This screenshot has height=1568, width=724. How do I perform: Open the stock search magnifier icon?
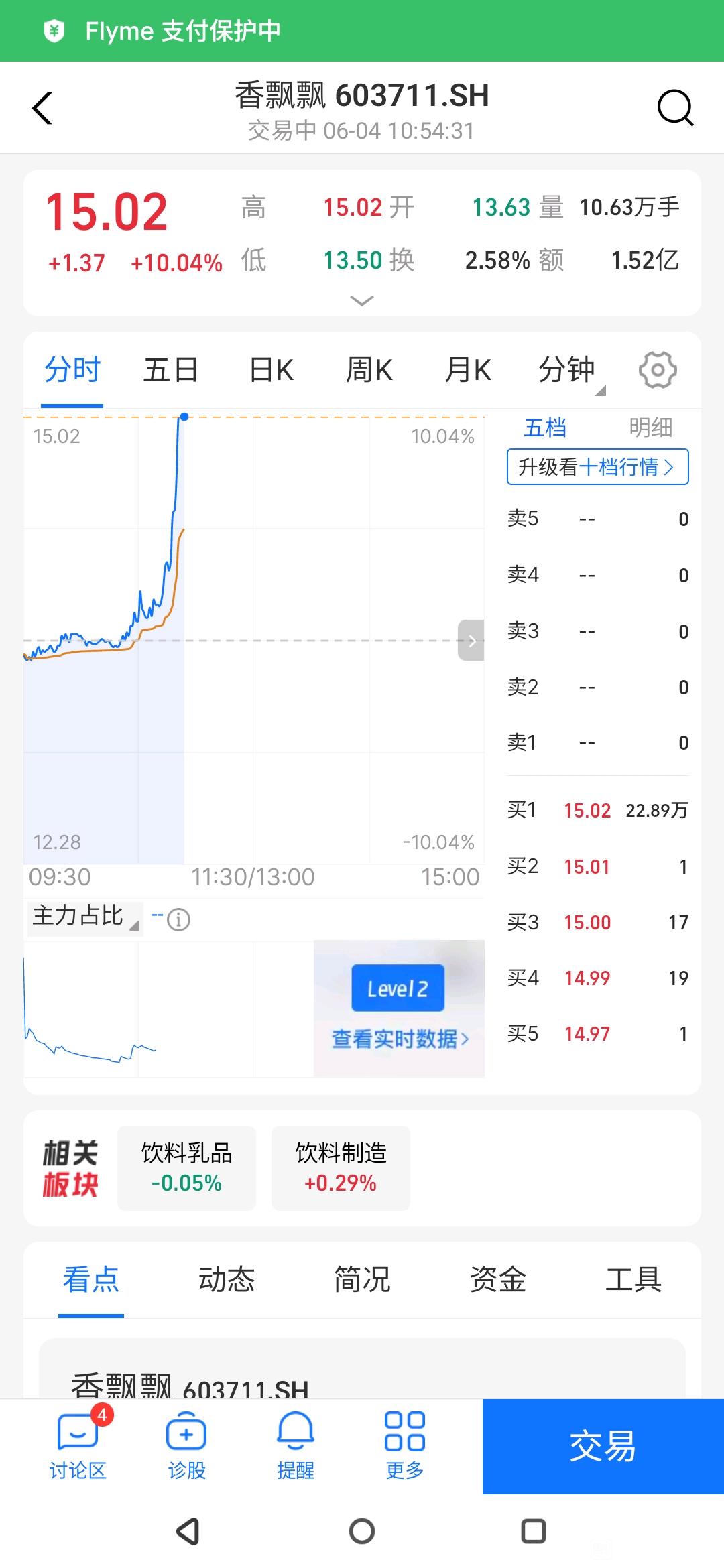click(x=675, y=108)
